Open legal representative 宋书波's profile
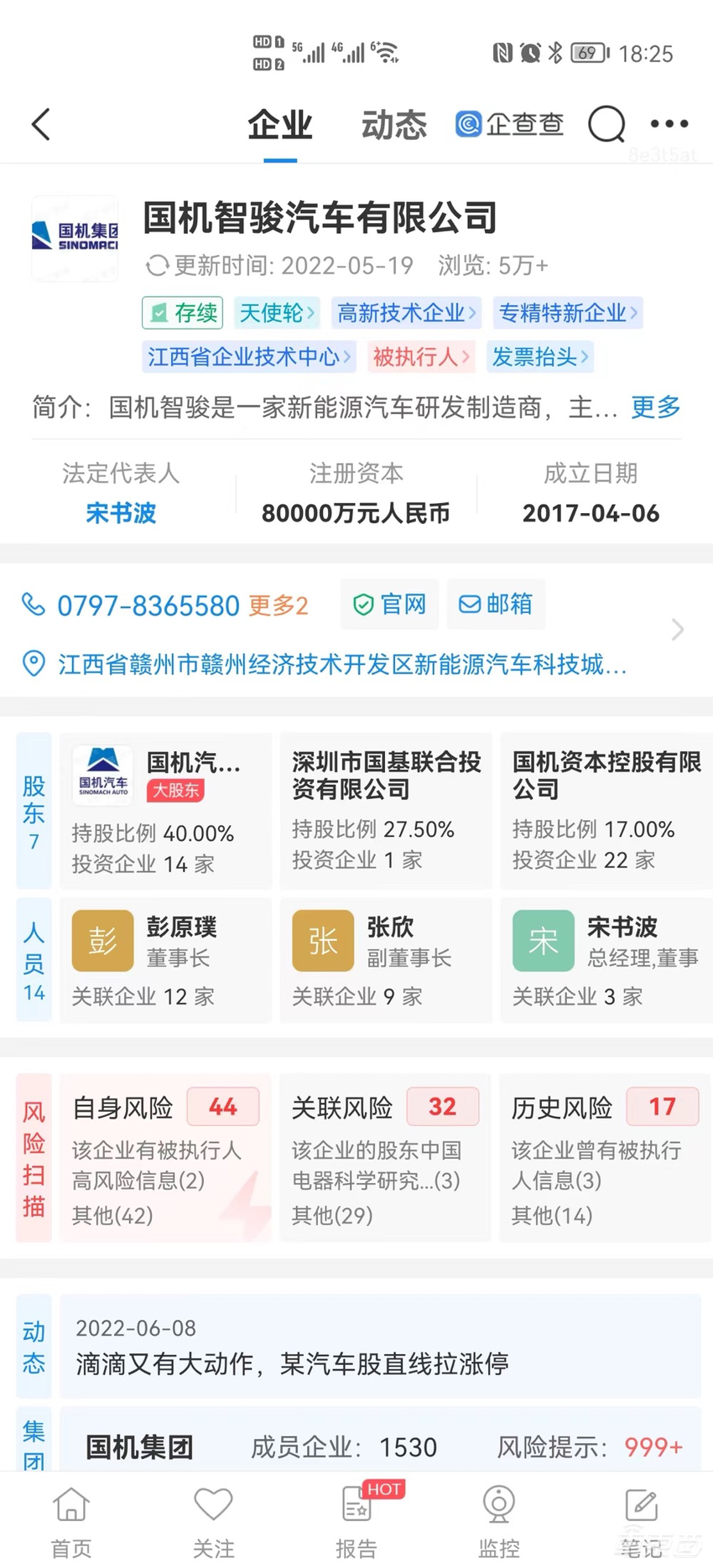The image size is (713, 1568). pyautogui.click(x=120, y=513)
